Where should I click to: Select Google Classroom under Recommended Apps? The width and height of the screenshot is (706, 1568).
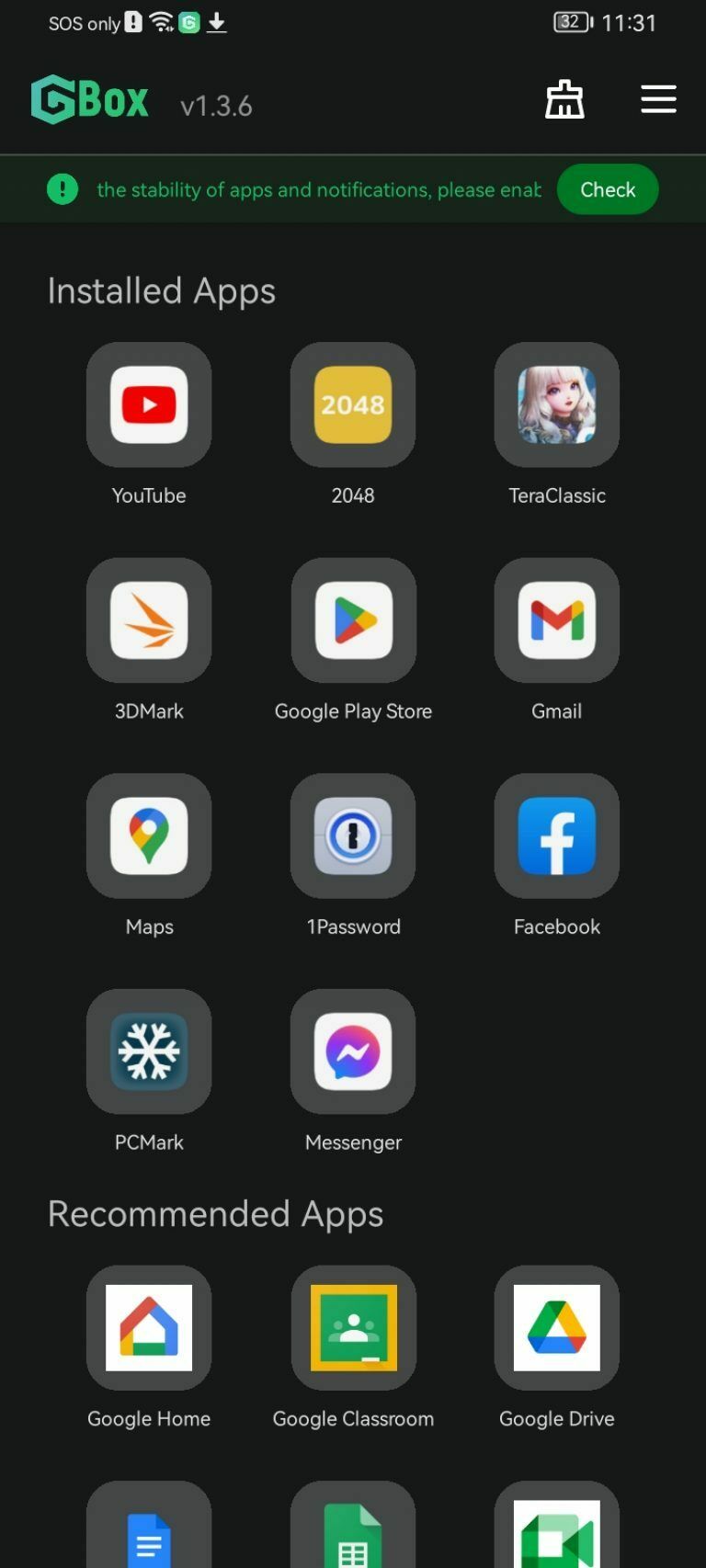[x=353, y=1327]
